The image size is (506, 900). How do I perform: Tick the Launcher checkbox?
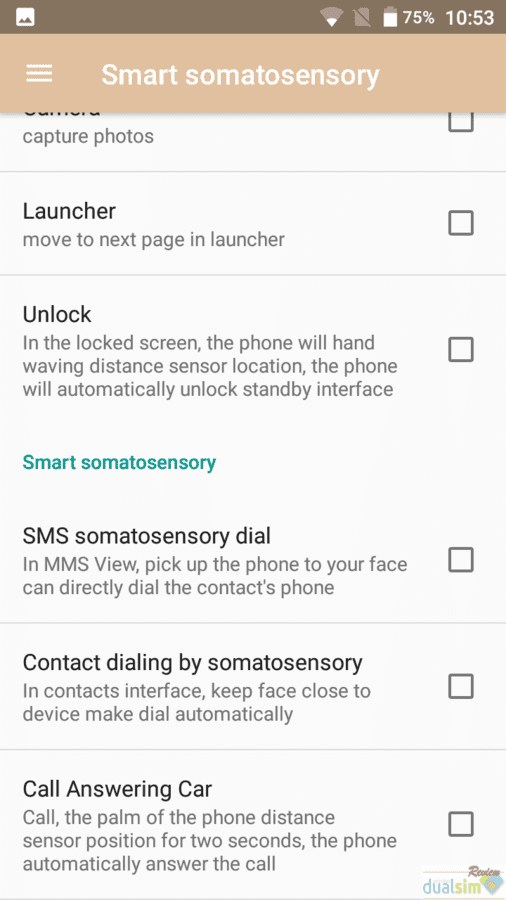pyautogui.click(x=461, y=223)
